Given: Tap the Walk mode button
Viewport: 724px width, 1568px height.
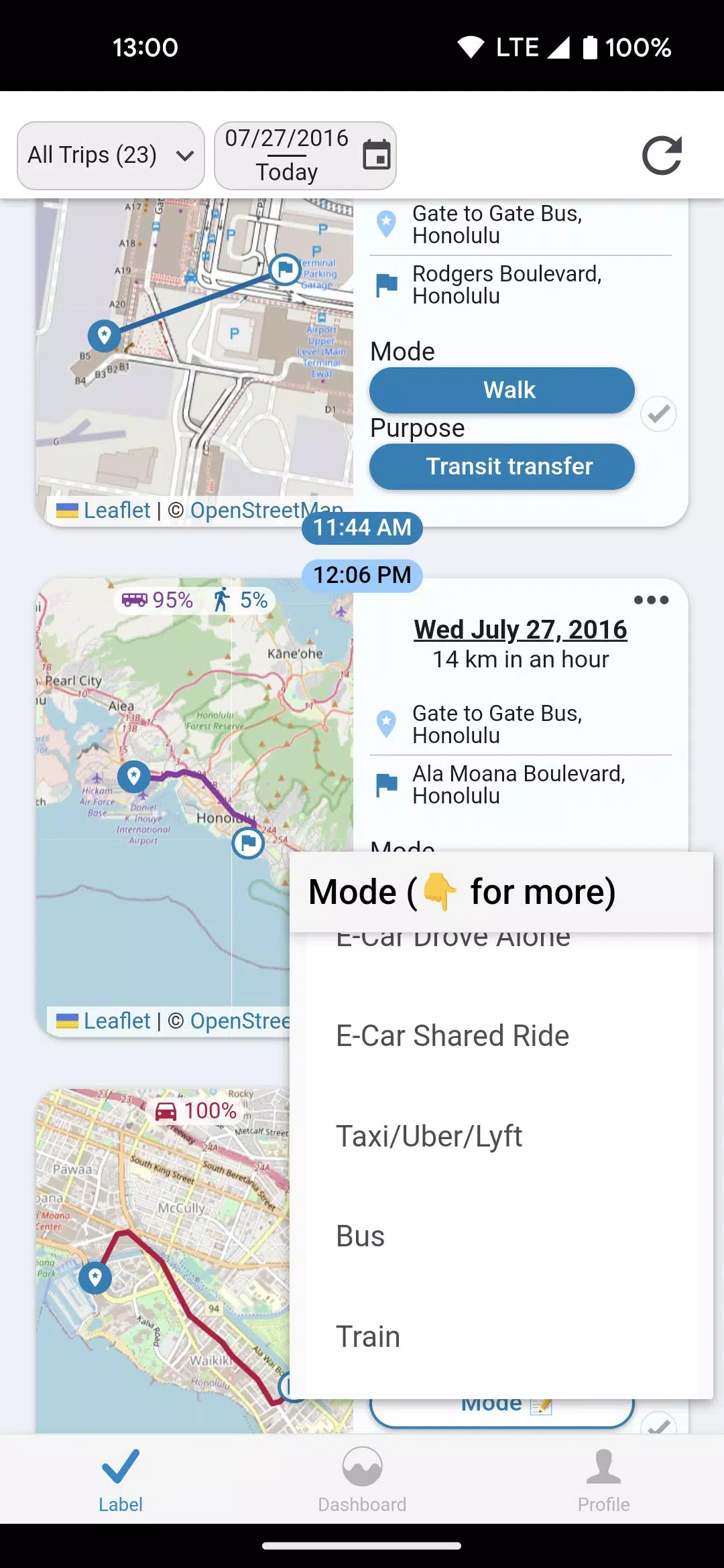Looking at the screenshot, I should pos(501,390).
